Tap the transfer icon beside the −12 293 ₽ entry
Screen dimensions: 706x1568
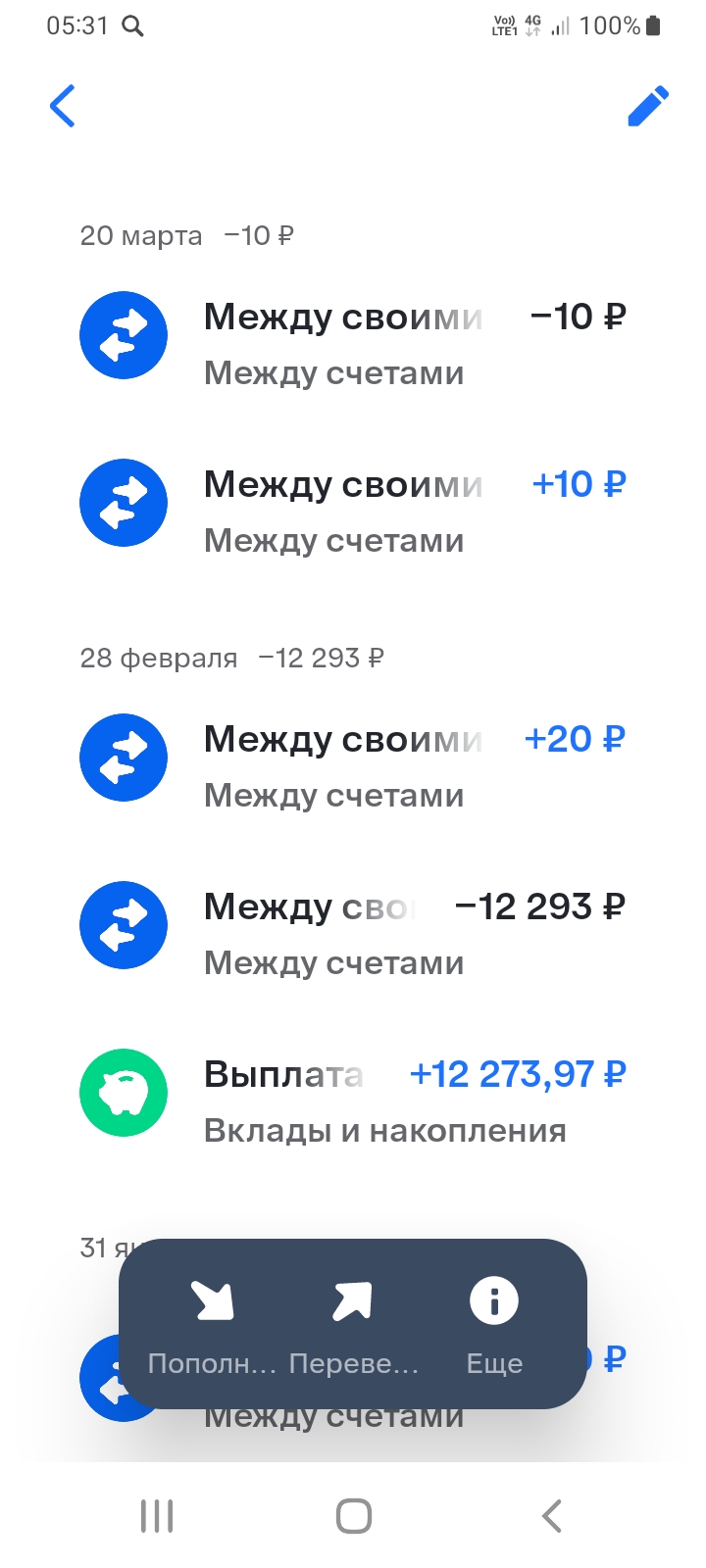[124, 924]
